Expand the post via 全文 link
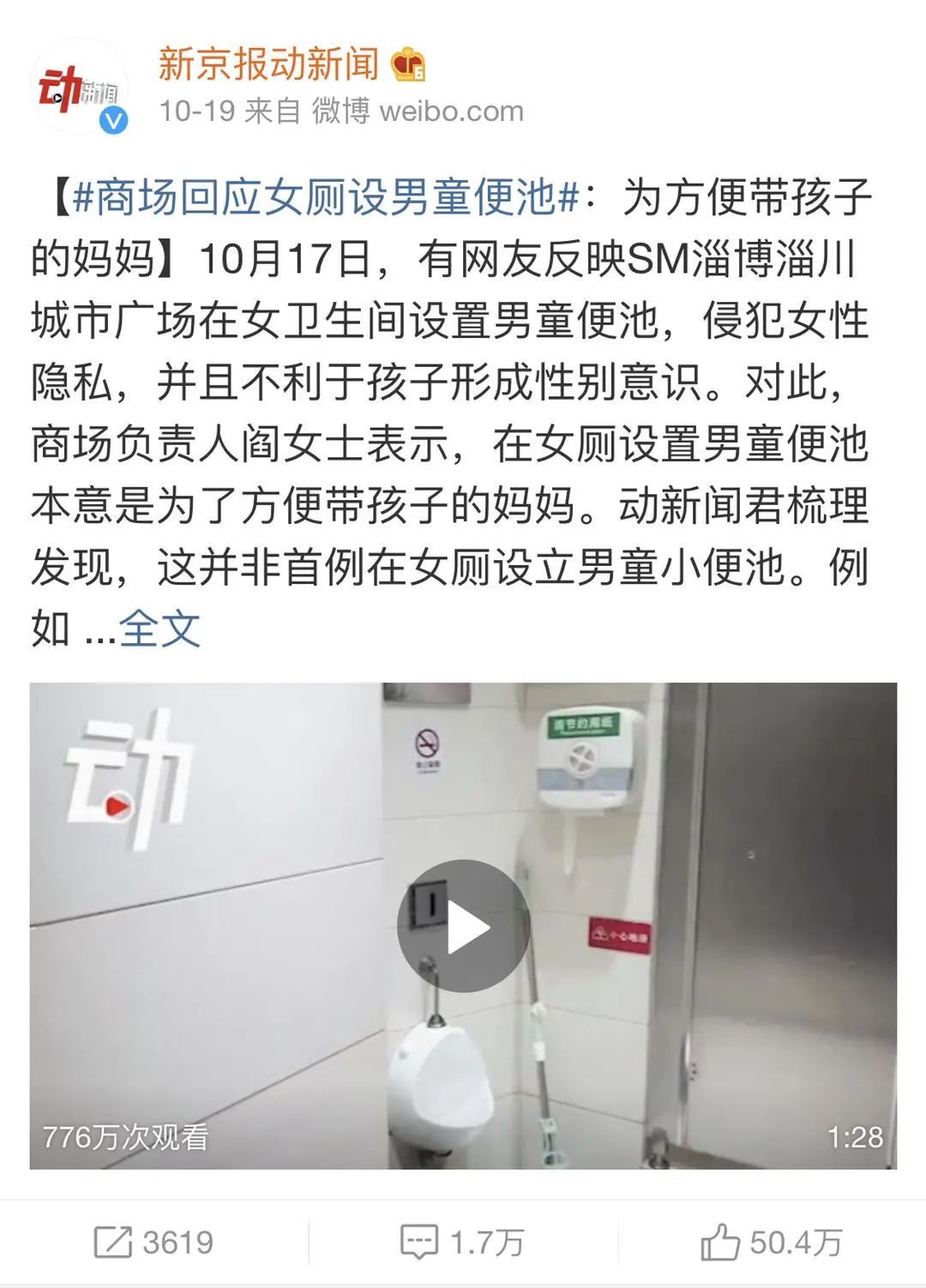The height and width of the screenshot is (1288, 926). click(160, 629)
